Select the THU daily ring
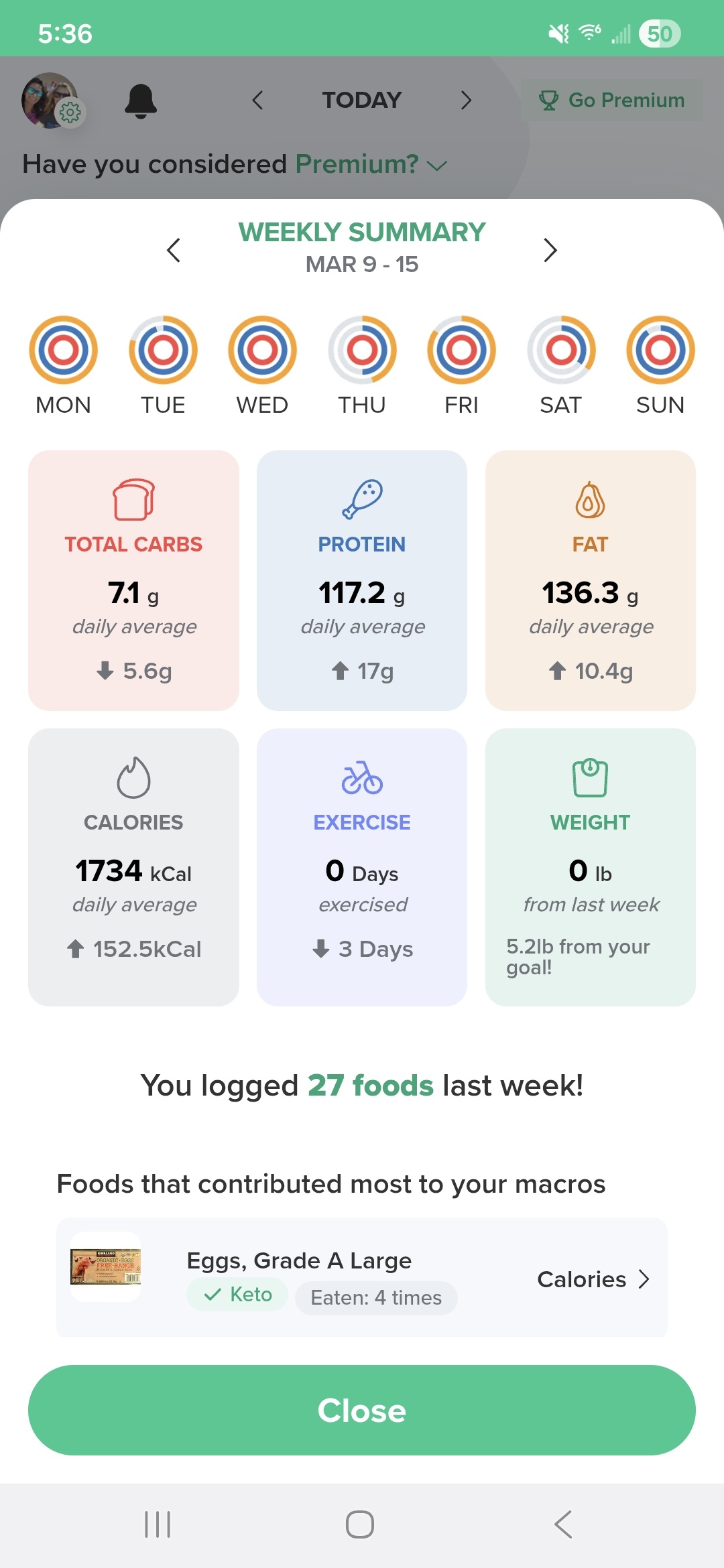The image size is (724, 1568). (362, 350)
